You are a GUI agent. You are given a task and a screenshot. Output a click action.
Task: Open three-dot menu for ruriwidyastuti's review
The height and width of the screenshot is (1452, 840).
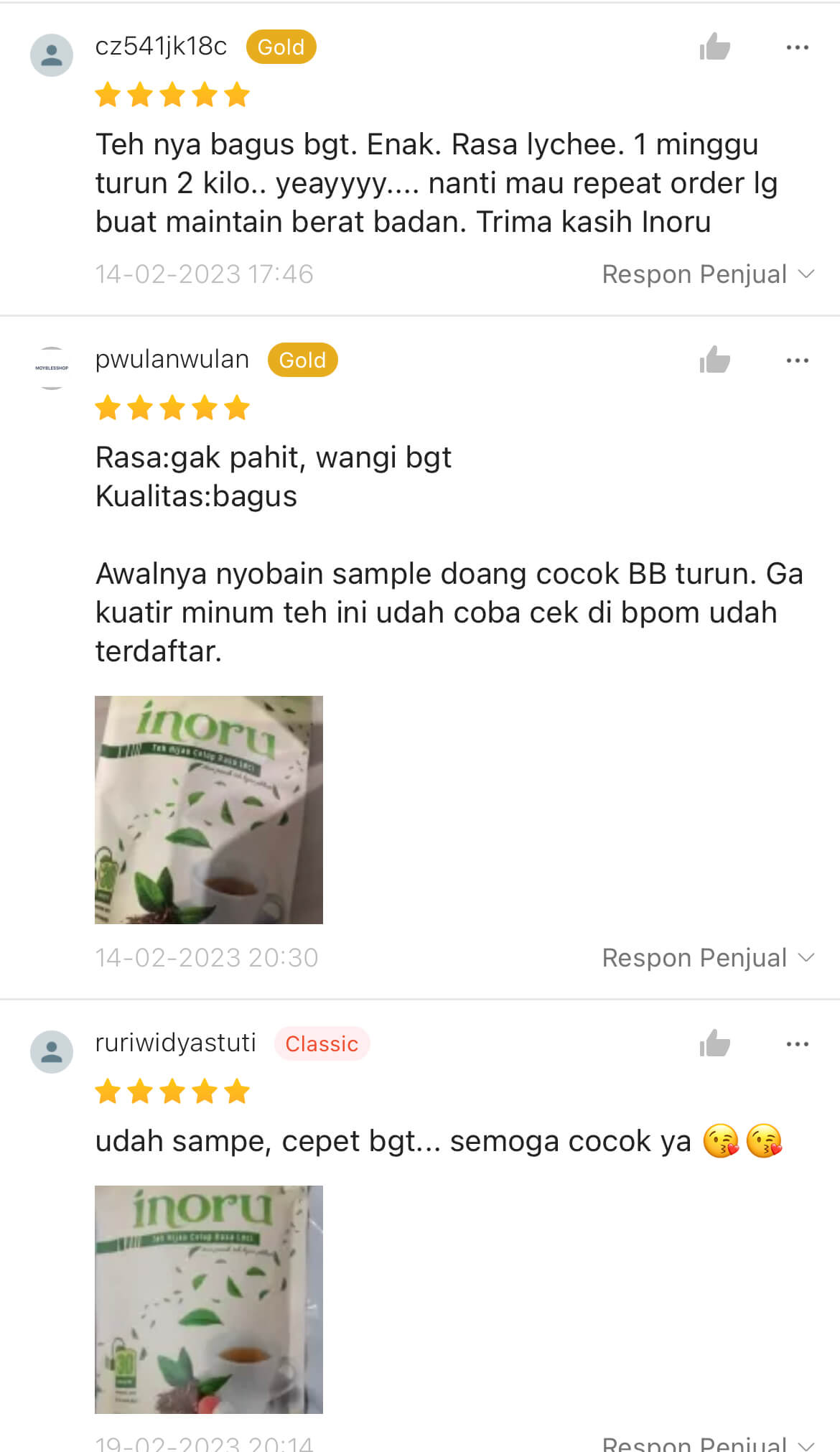pos(797,1044)
